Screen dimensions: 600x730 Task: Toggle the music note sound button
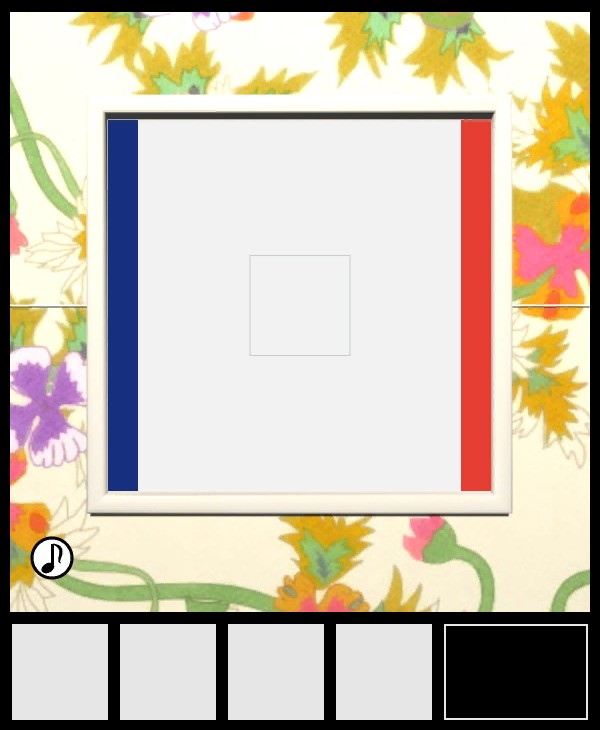pyautogui.click(x=52, y=558)
